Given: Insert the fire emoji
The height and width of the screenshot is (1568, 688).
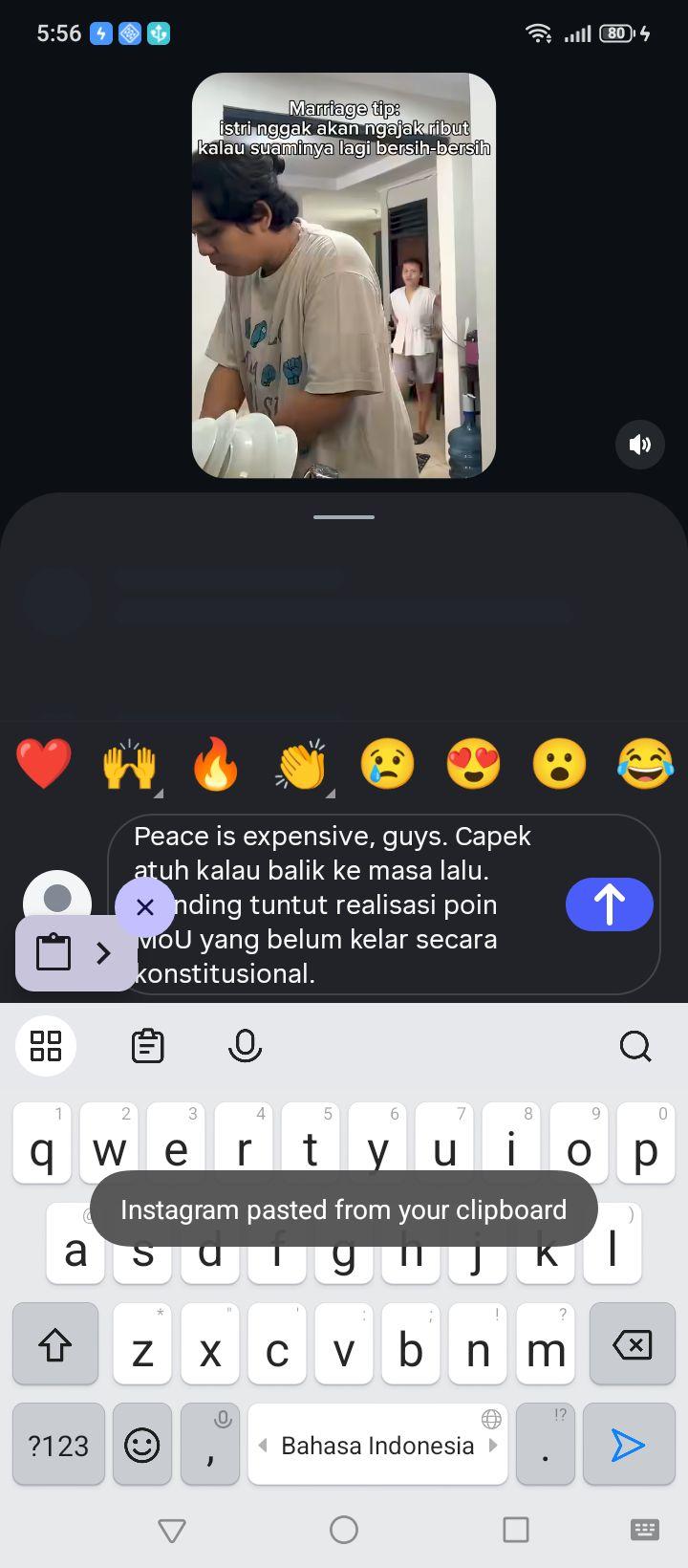Looking at the screenshot, I should click(x=216, y=765).
